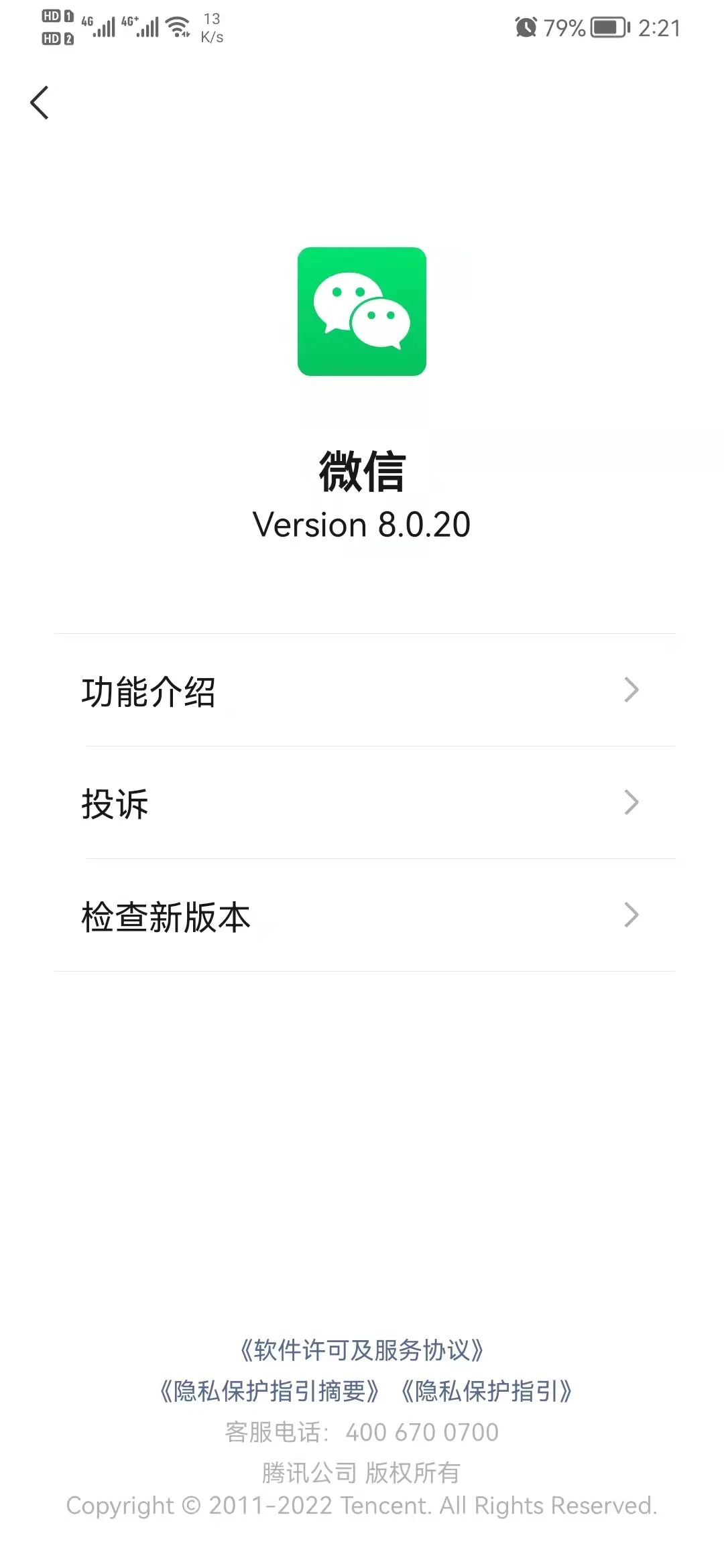Open the 《隐私保护指引》 link
The image size is (724, 1568).
pyautogui.click(x=486, y=1391)
